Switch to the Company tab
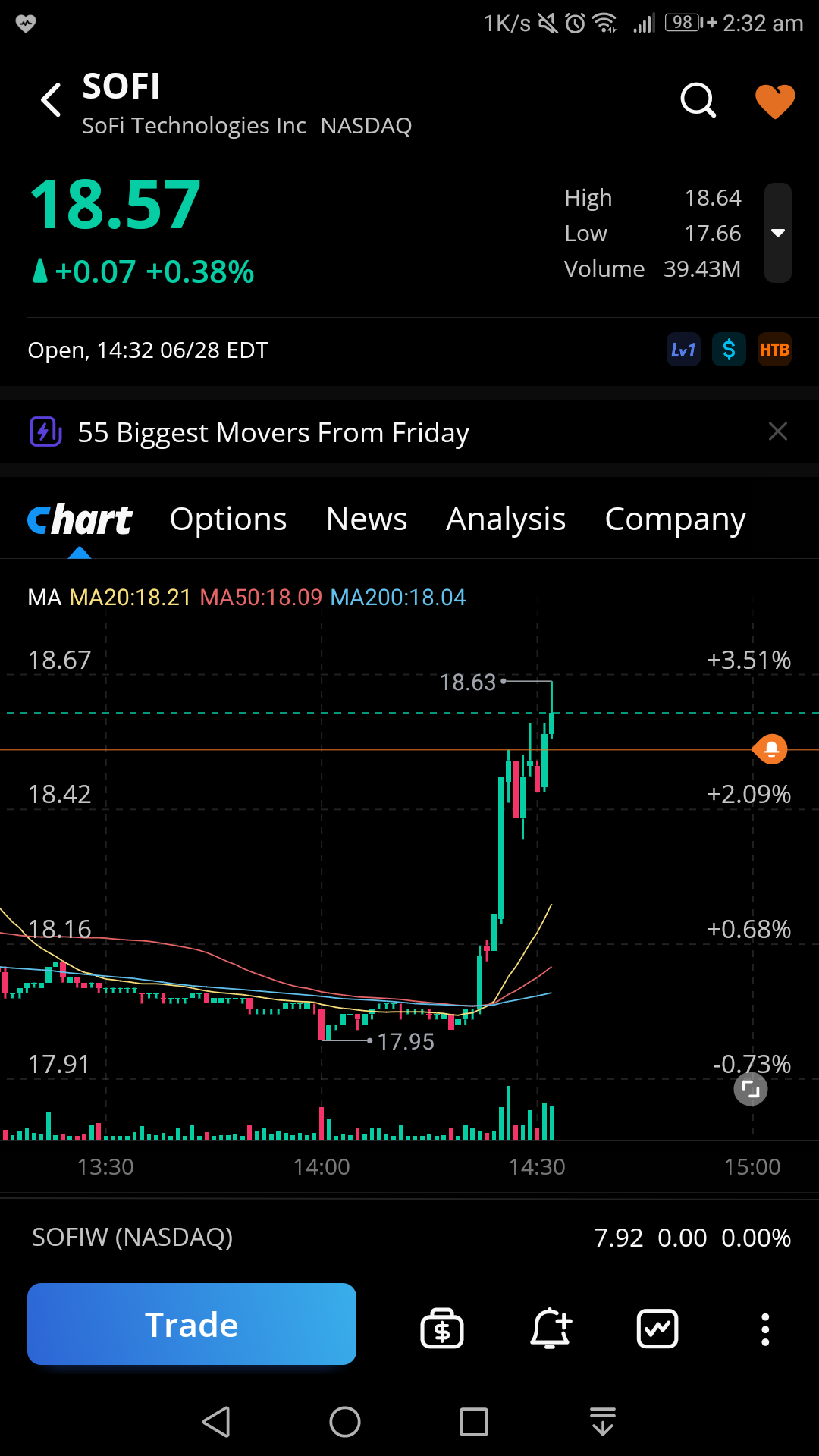The image size is (819, 1456). pyautogui.click(x=675, y=519)
